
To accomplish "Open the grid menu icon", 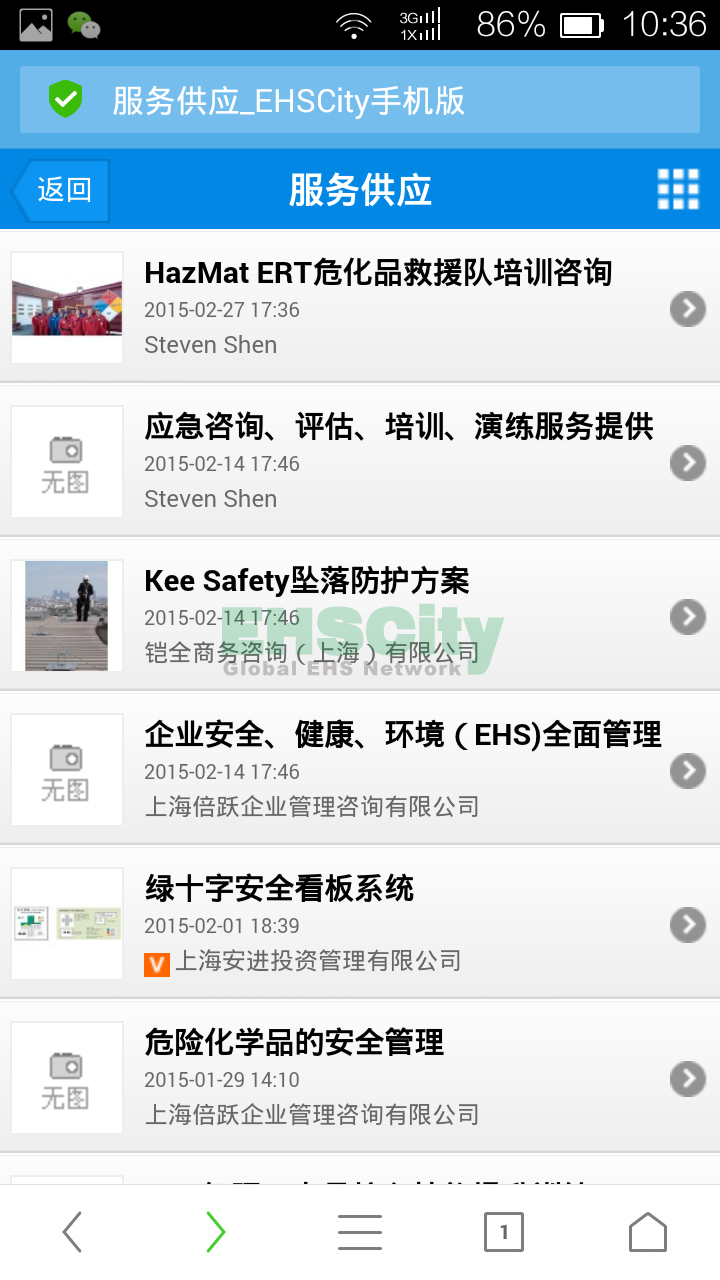I will point(678,189).
